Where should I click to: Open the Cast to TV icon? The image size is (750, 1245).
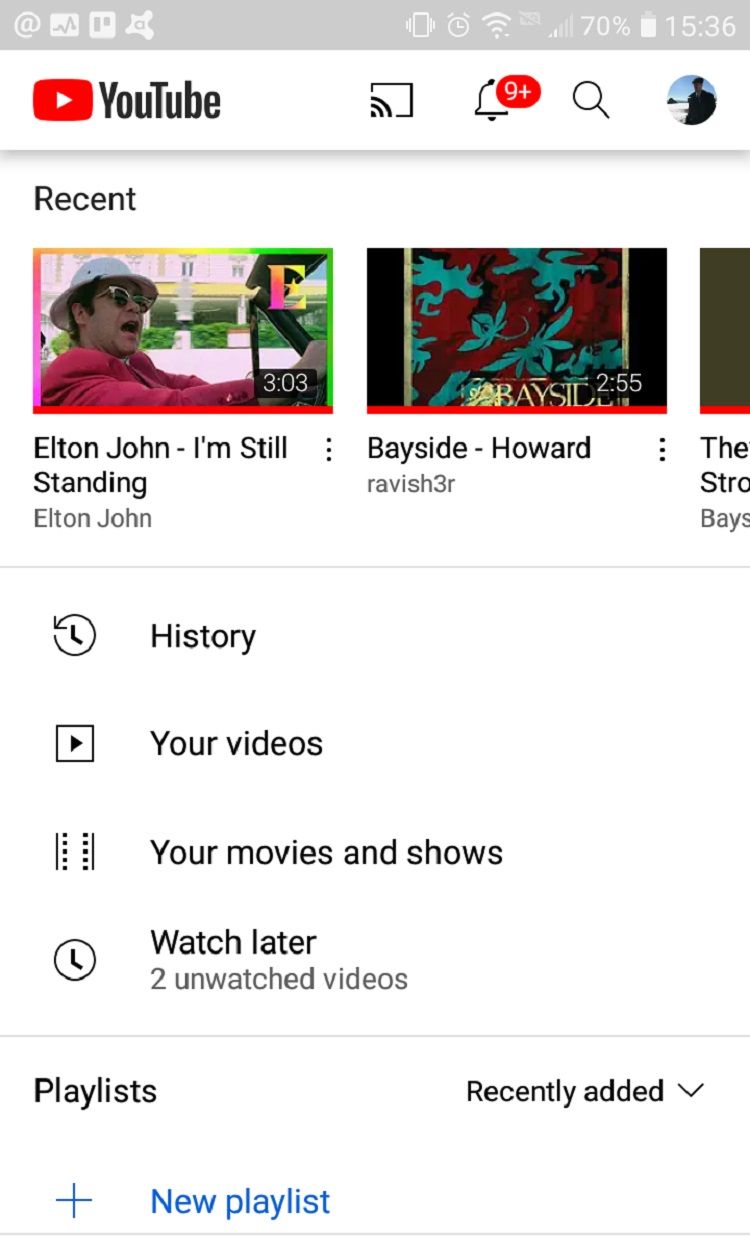(x=390, y=99)
